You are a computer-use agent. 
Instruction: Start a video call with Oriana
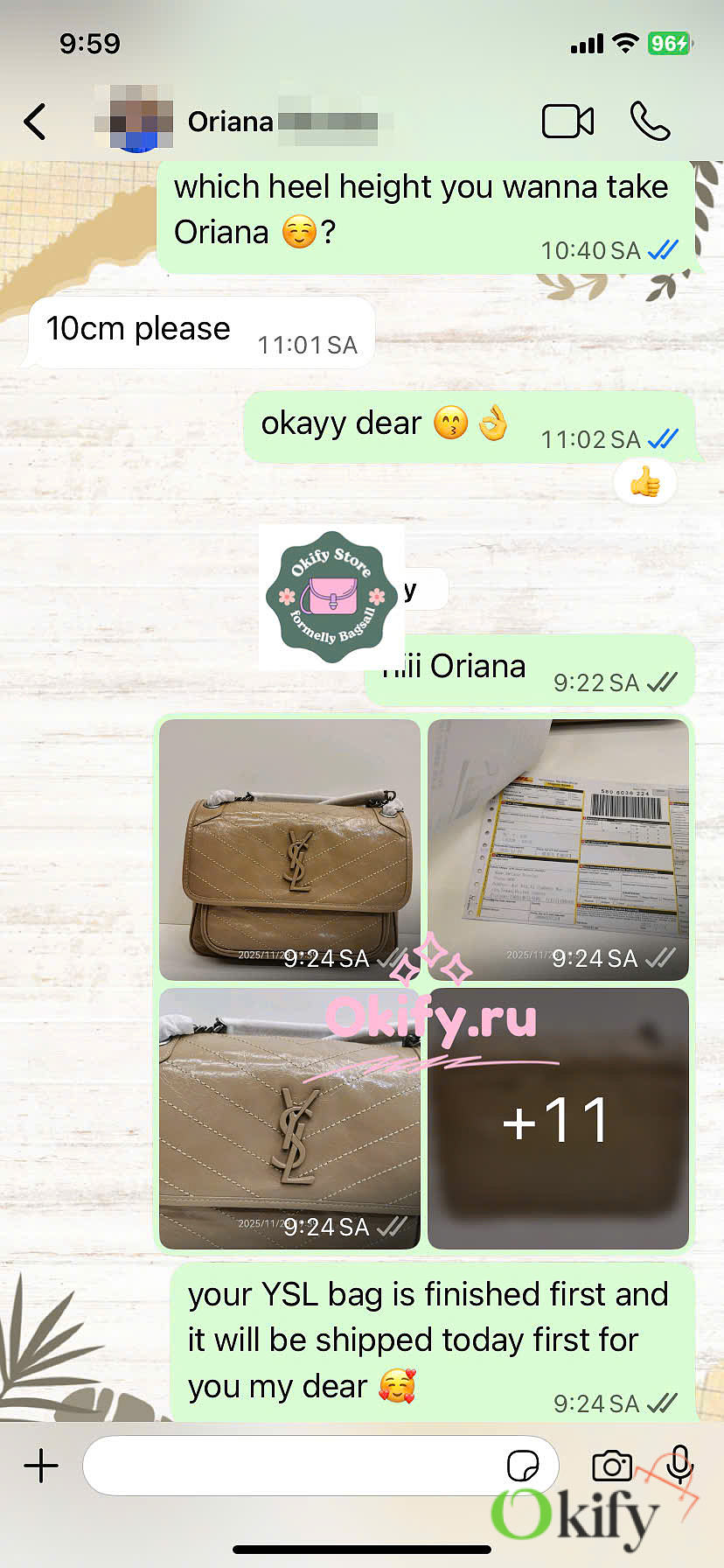click(x=567, y=122)
